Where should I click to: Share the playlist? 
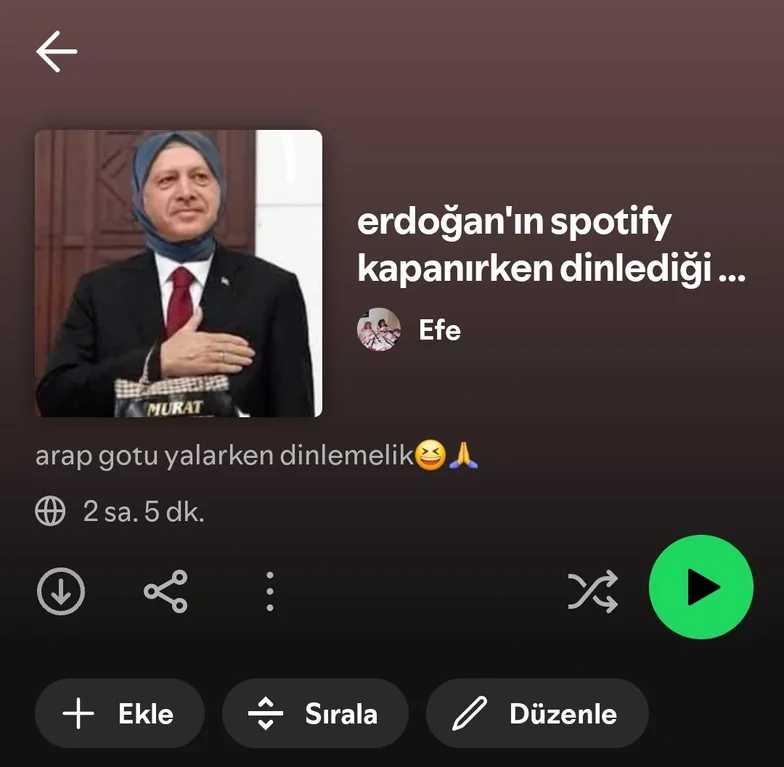click(166, 591)
